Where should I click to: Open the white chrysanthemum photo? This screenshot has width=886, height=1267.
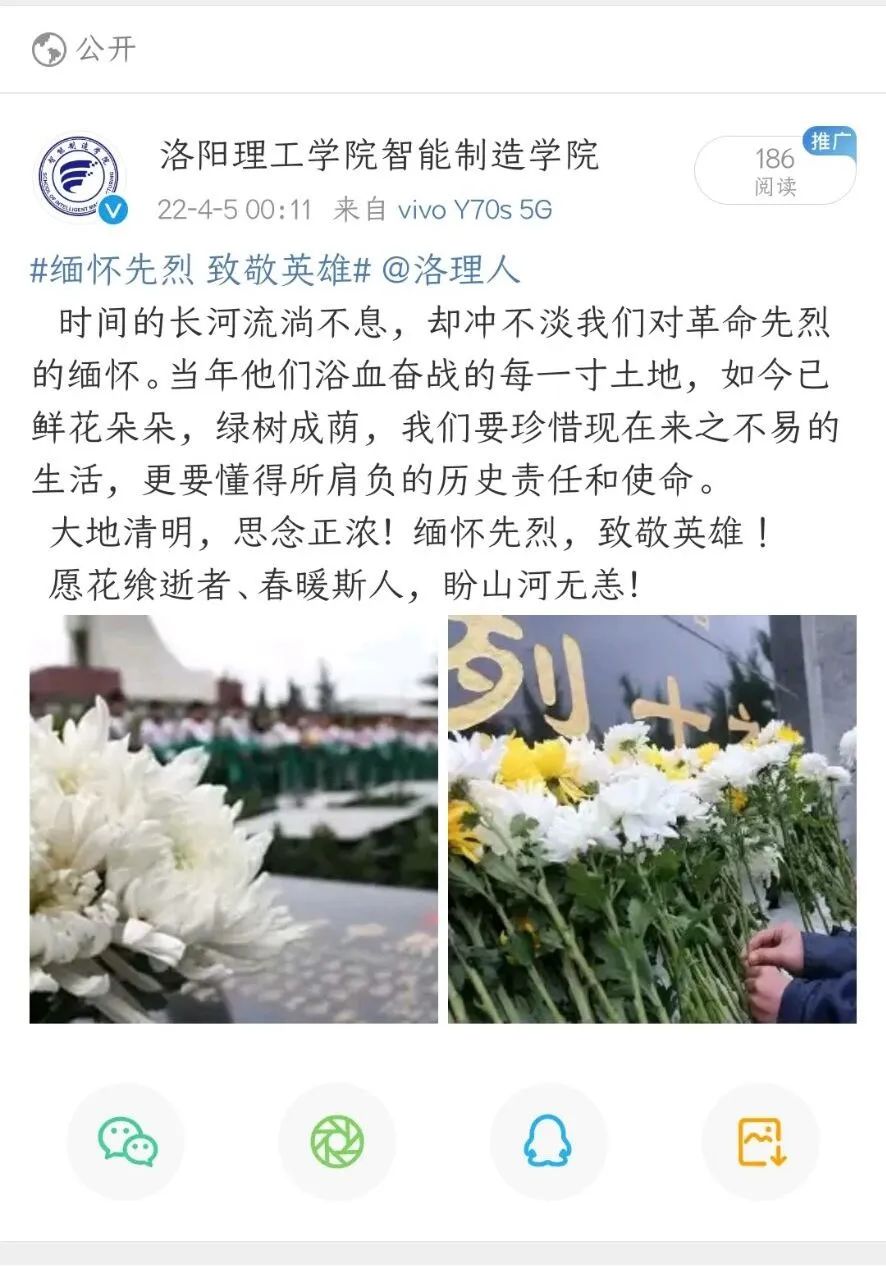tap(234, 819)
